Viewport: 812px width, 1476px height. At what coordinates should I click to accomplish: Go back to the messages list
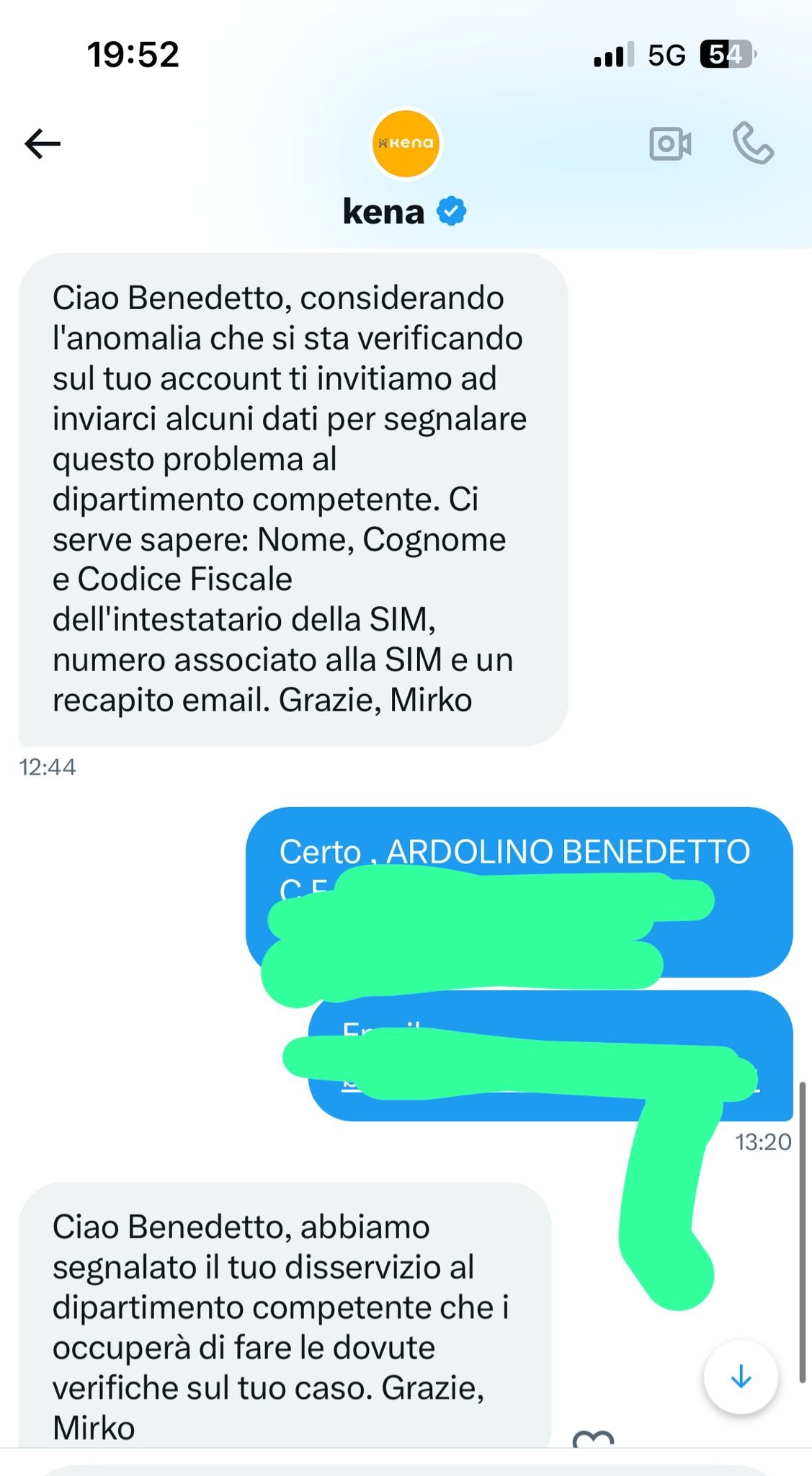click(43, 143)
